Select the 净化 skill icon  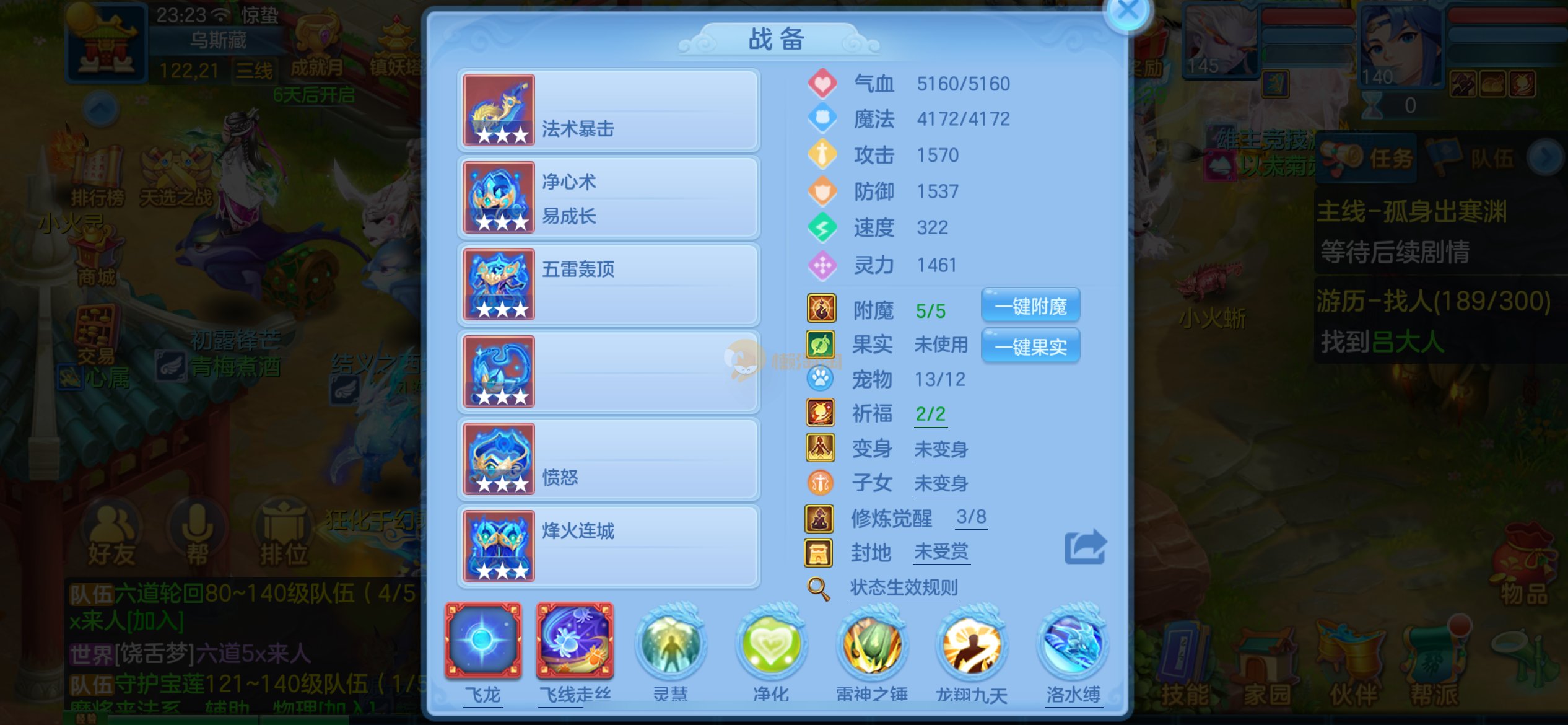click(x=771, y=644)
